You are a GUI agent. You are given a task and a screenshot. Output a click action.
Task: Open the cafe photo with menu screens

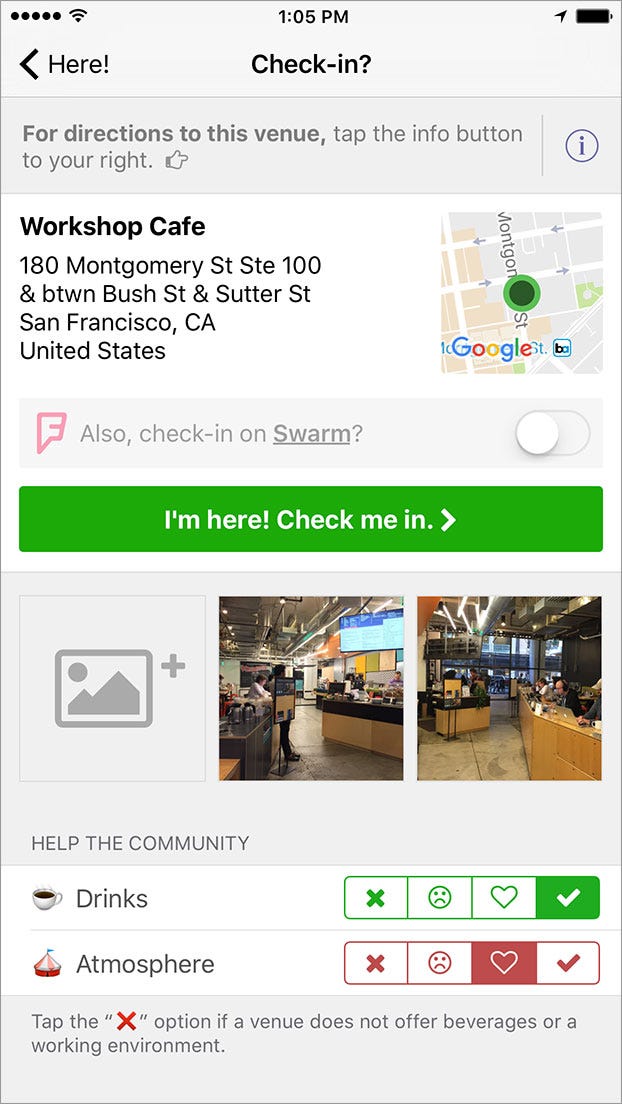coord(311,688)
